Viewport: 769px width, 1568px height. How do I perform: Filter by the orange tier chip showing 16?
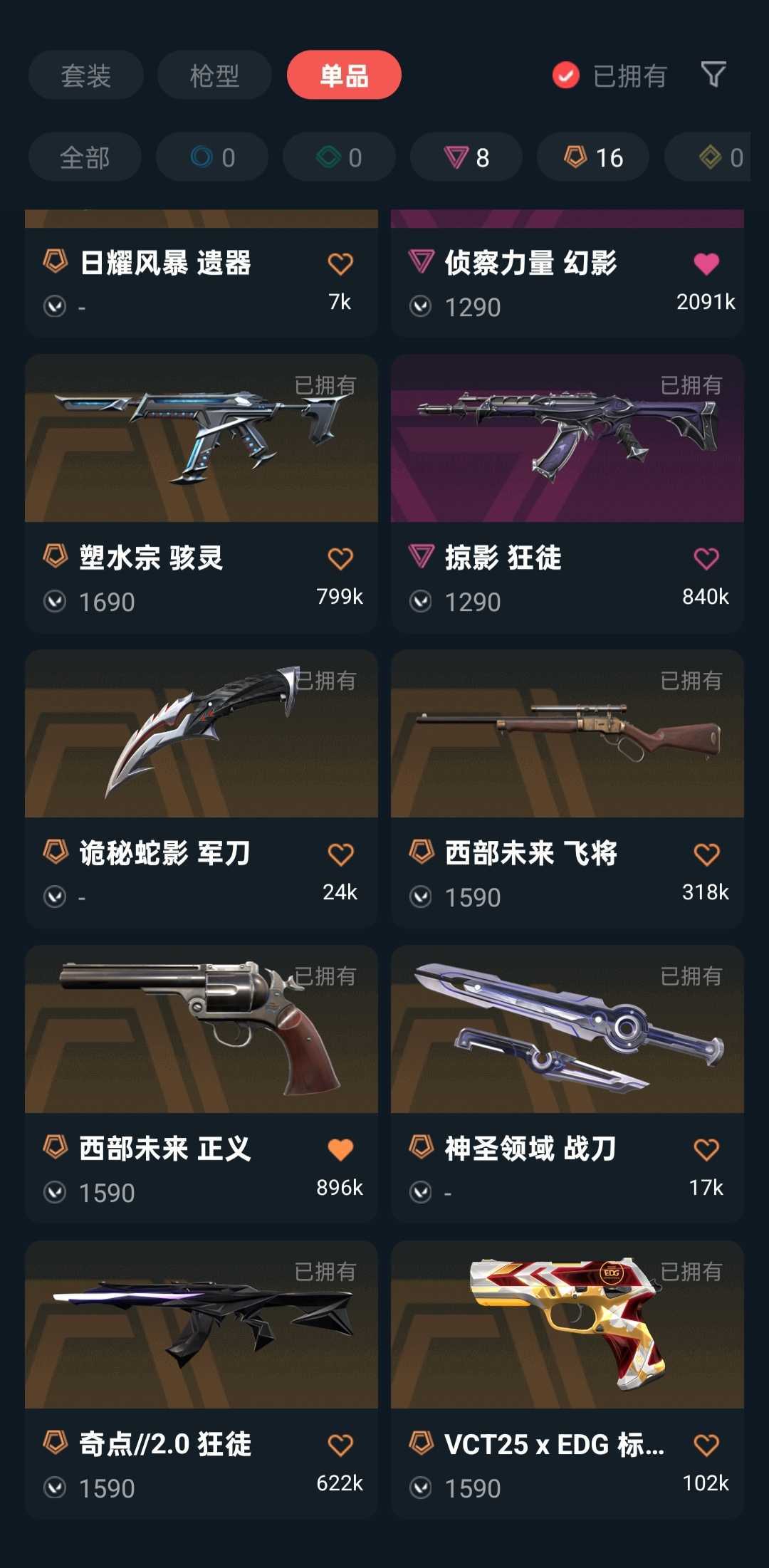tap(593, 157)
